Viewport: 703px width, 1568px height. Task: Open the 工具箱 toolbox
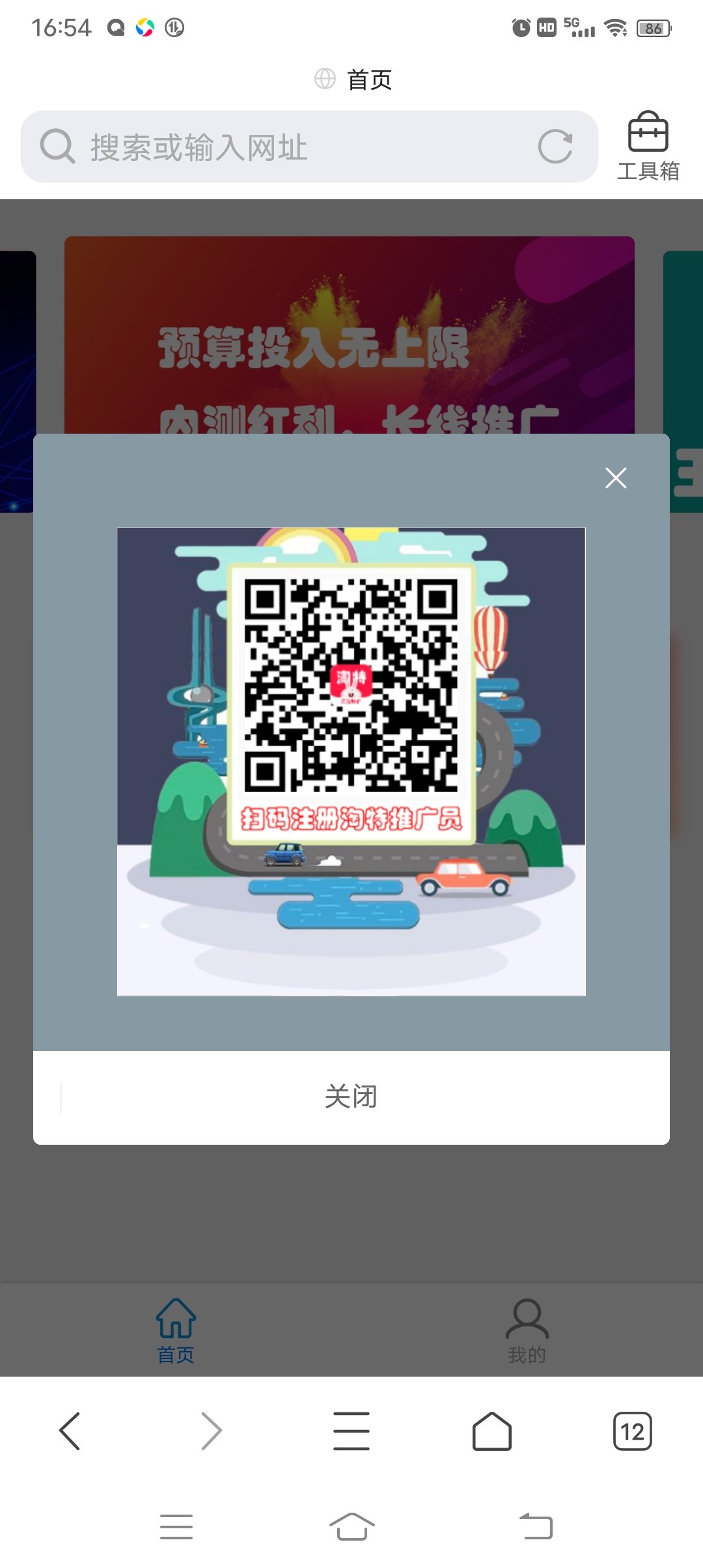648,147
